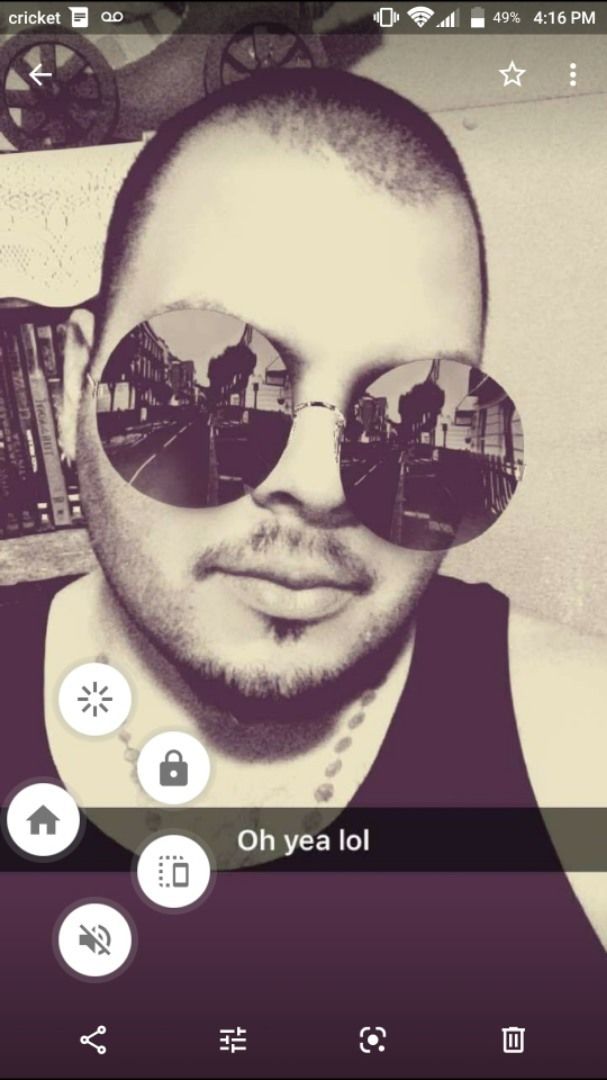Launch Google Lens on this photo
607x1080 pixels.
click(372, 1040)
